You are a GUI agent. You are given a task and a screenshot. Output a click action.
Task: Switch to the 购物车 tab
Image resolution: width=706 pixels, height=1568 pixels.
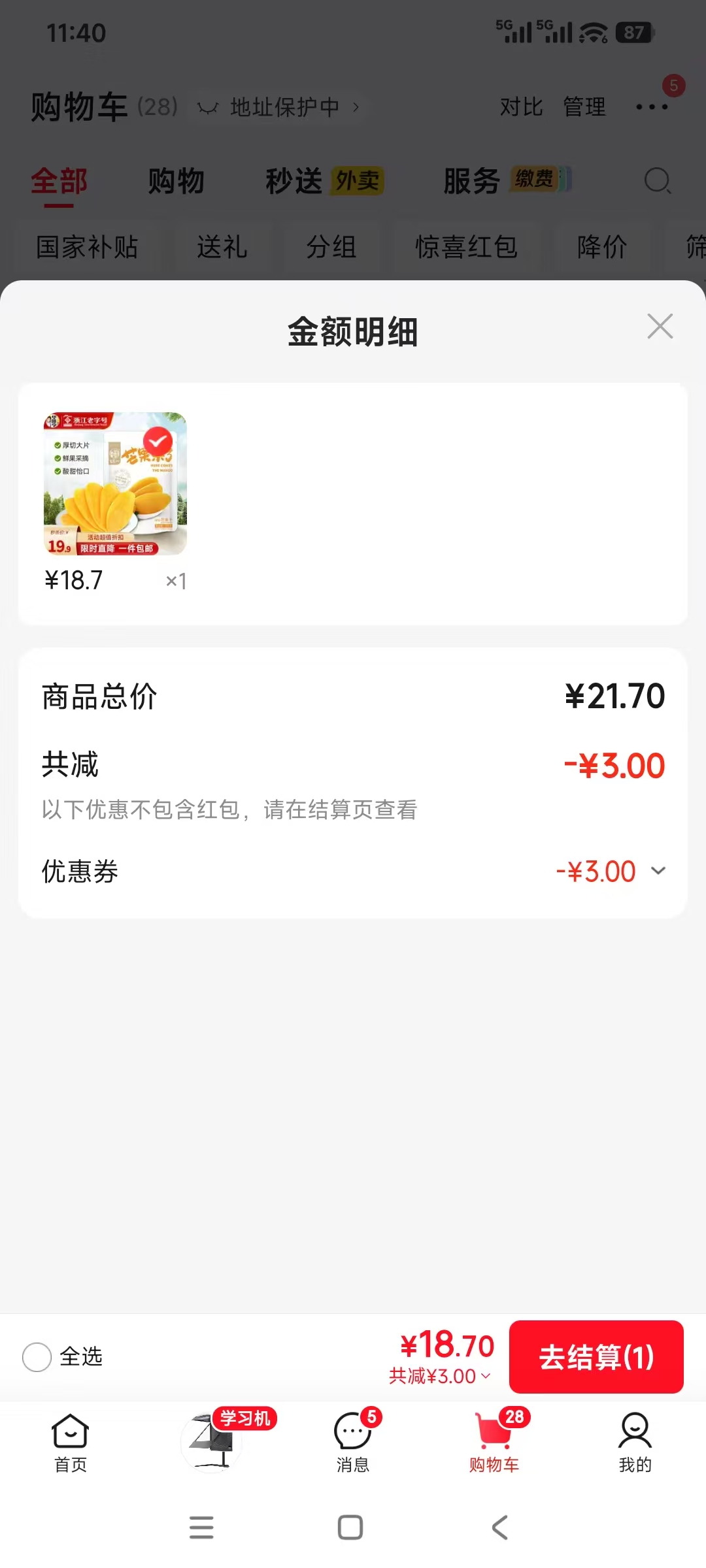pyautogui.click(x=494, y=1443)
